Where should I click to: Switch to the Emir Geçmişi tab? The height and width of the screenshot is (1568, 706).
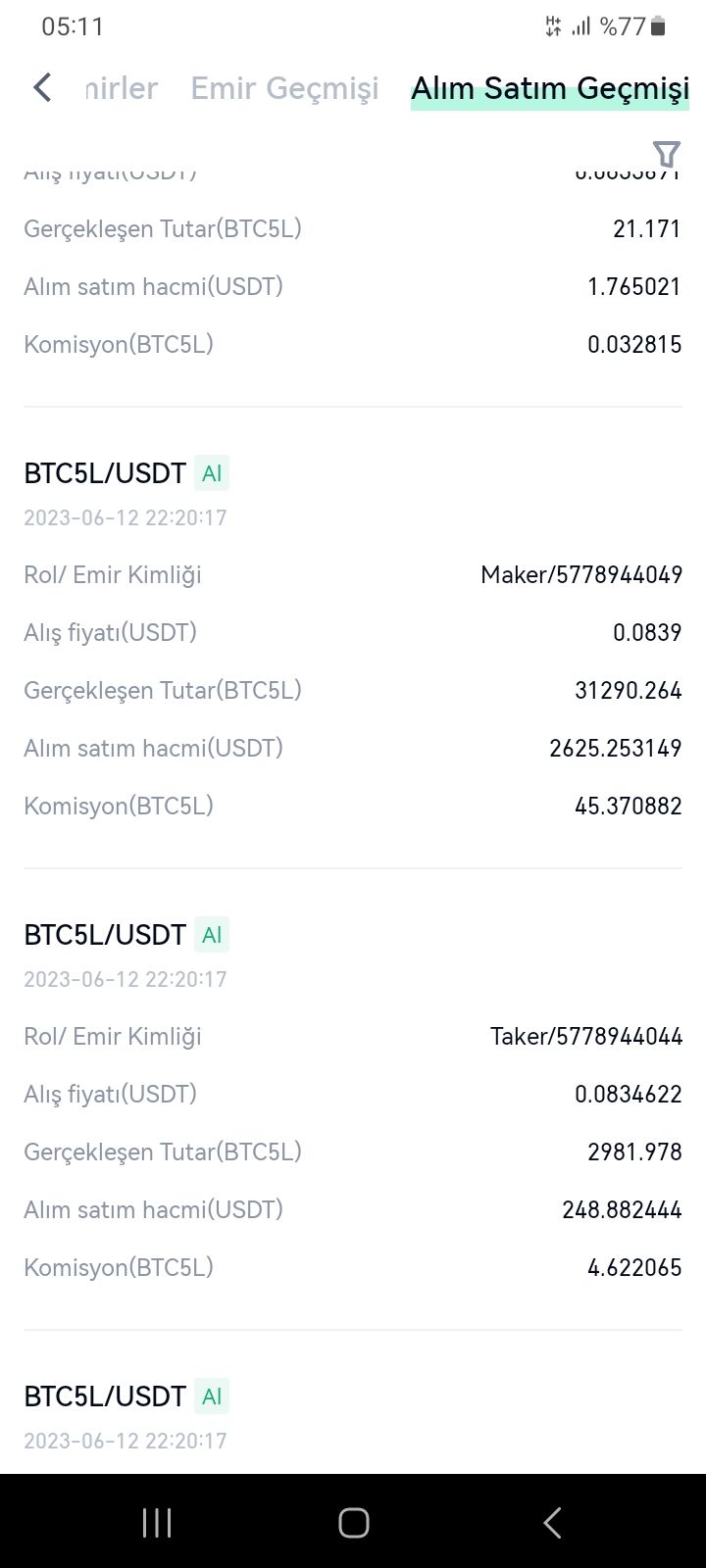pos(284,88)
